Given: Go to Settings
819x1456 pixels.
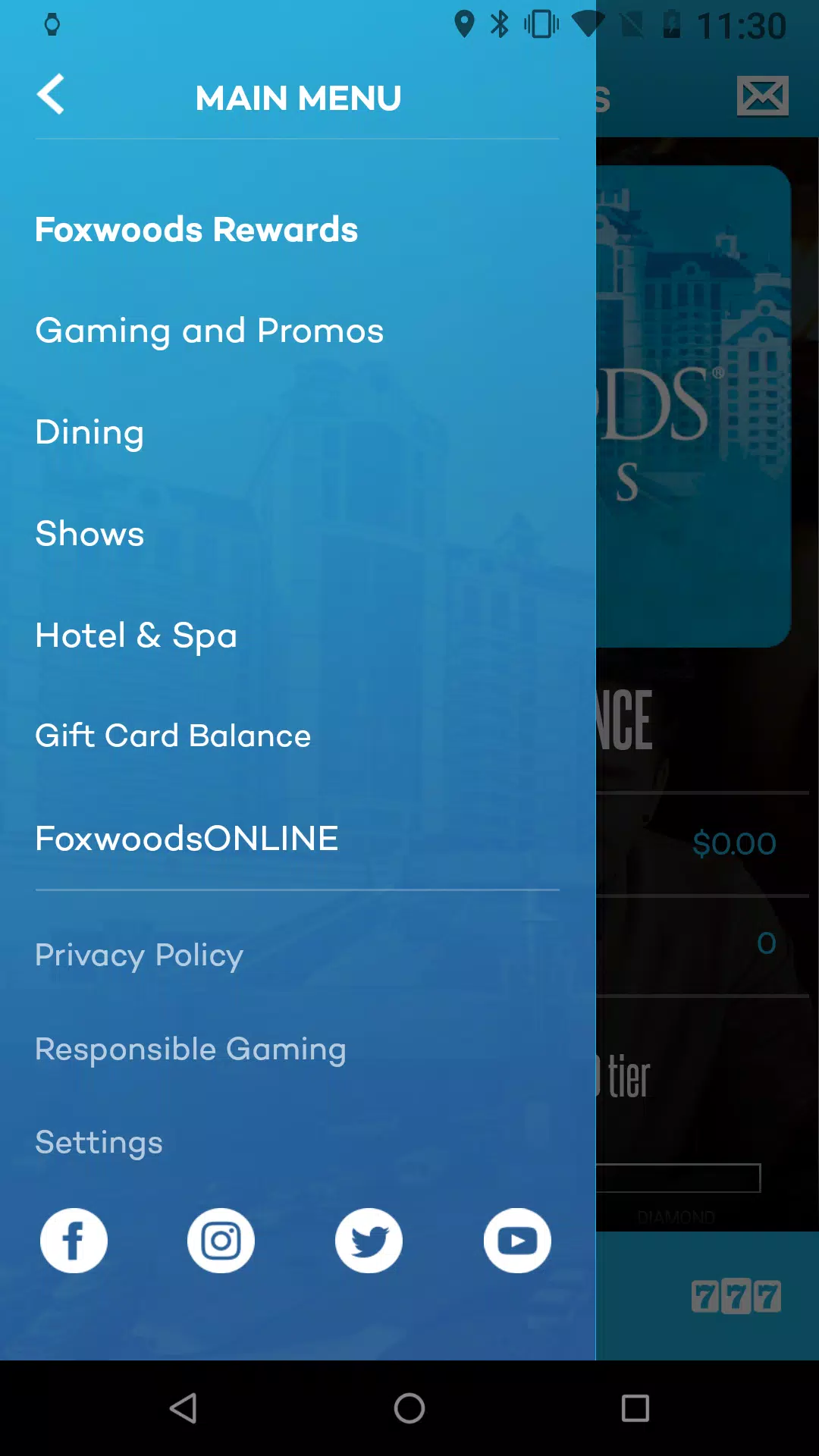Looking at the screenshot, I should click(99, 1143).
